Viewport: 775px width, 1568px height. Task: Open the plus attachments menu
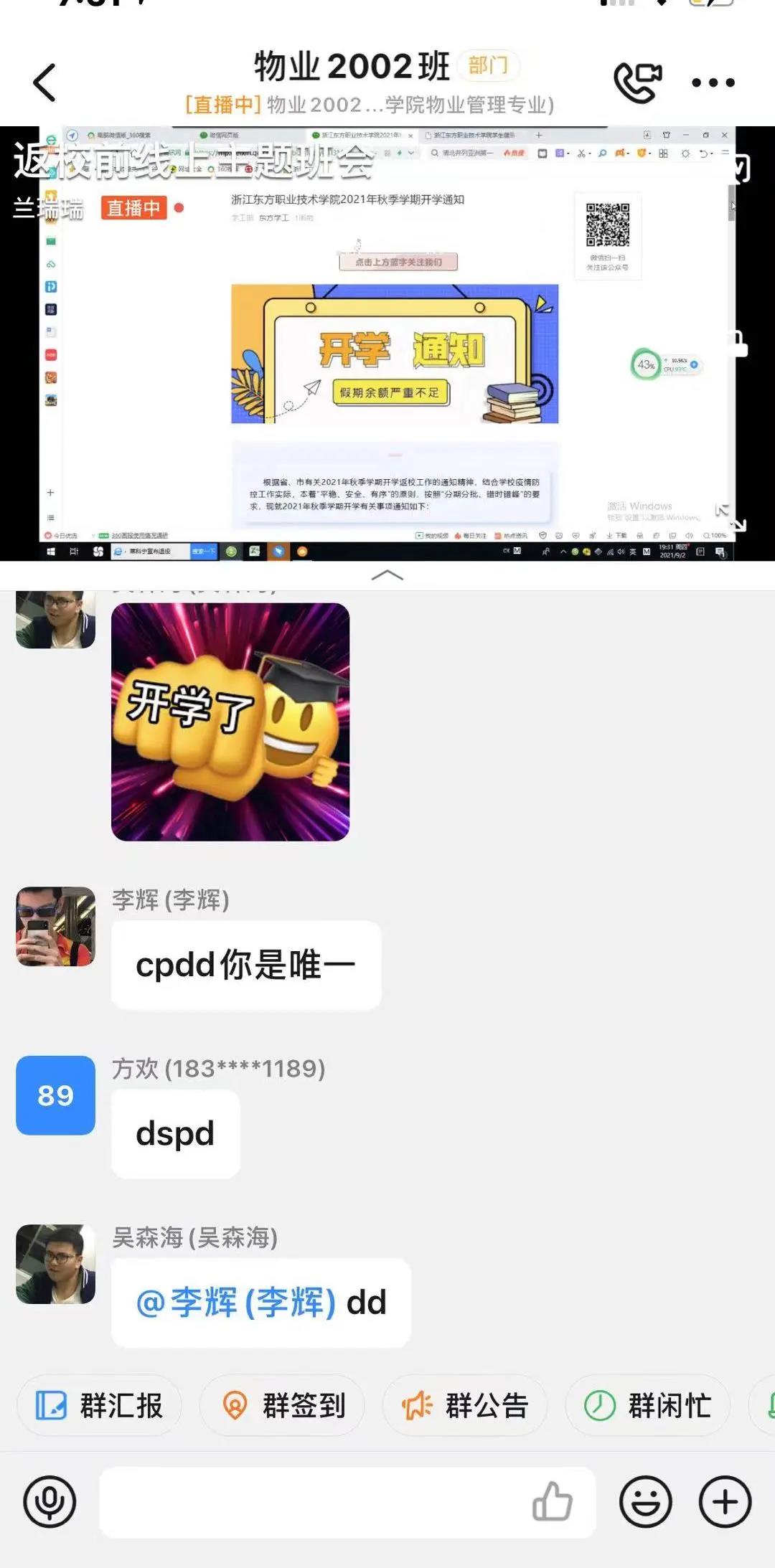point(725,1501)
